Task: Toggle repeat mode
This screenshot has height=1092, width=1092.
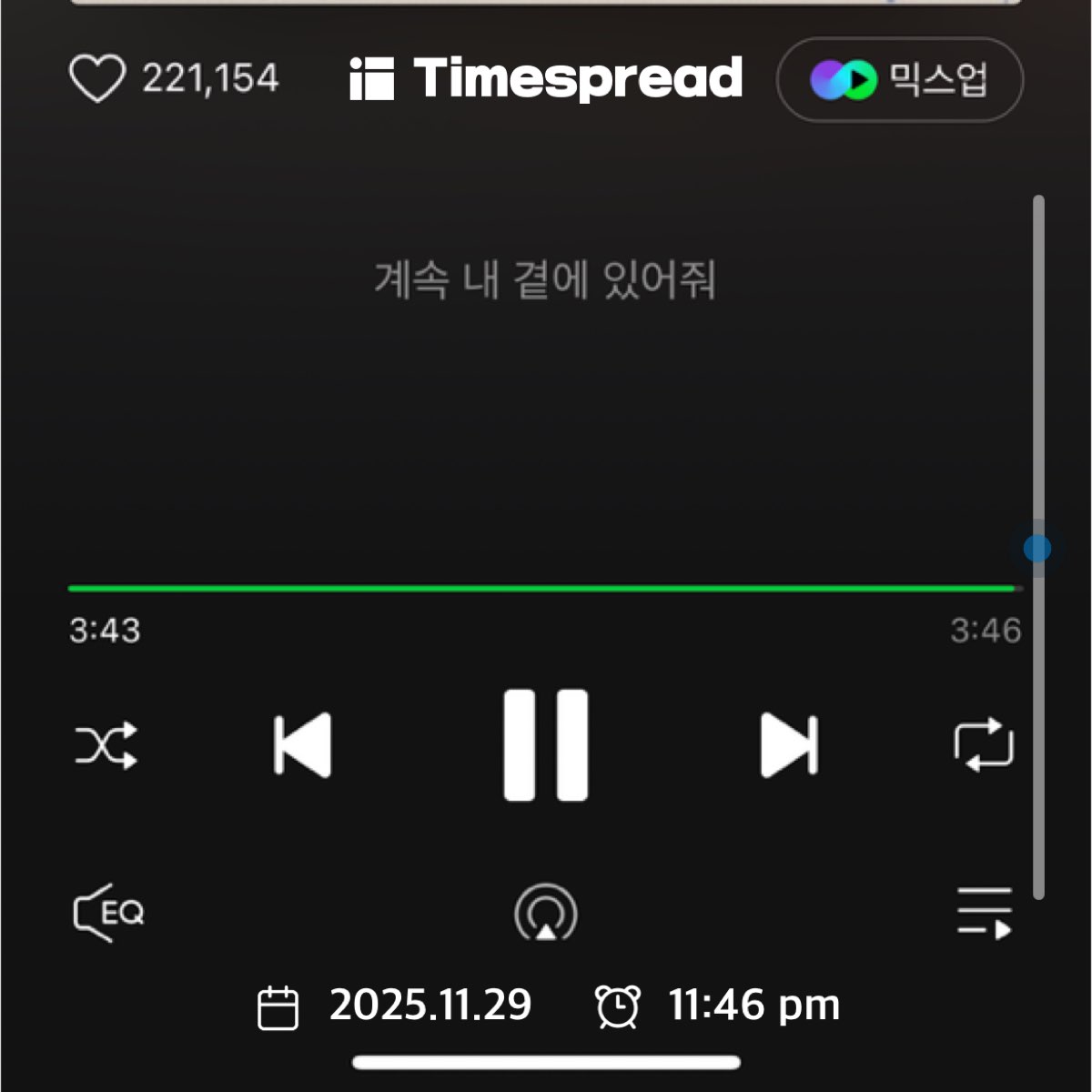Action: 984,745
